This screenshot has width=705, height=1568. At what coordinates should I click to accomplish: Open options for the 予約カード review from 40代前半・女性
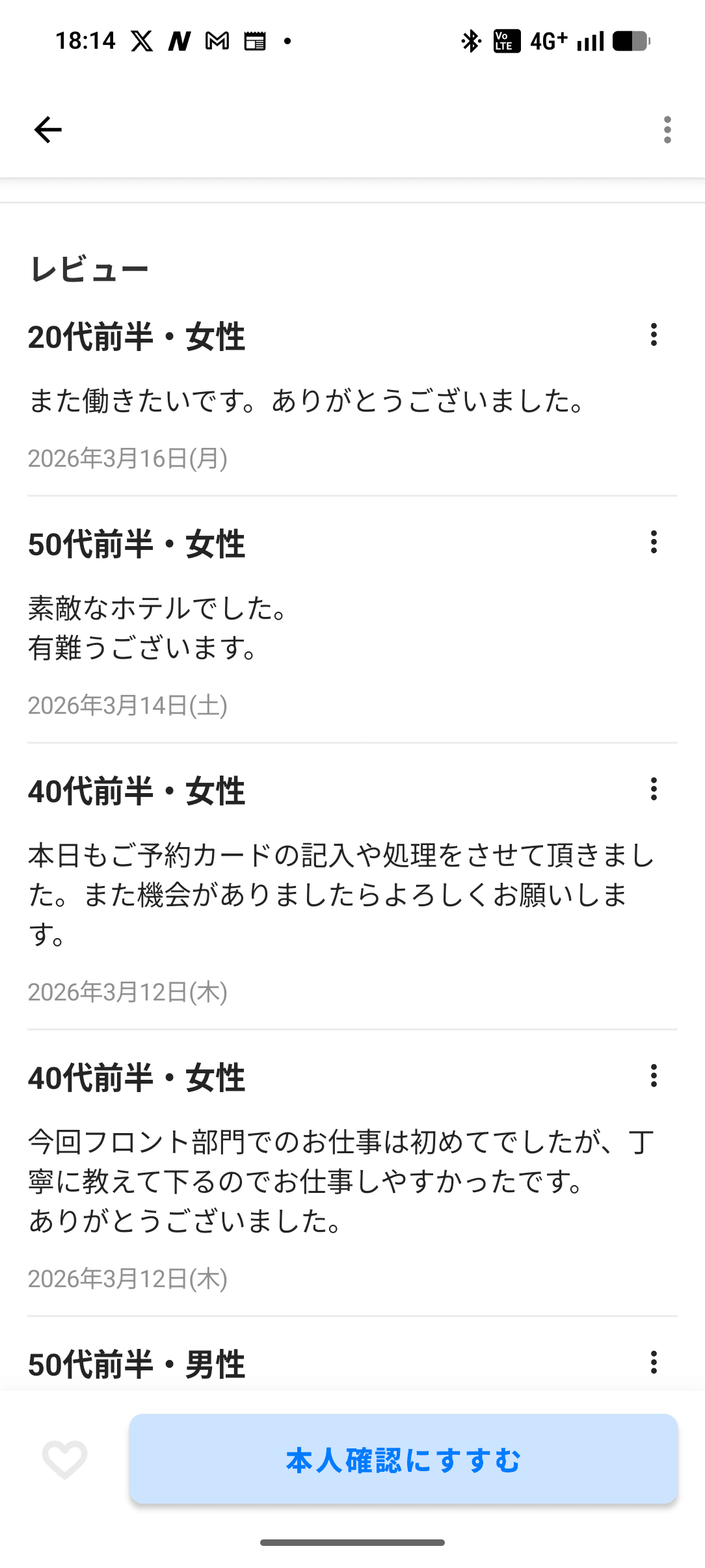pos(654,789)
